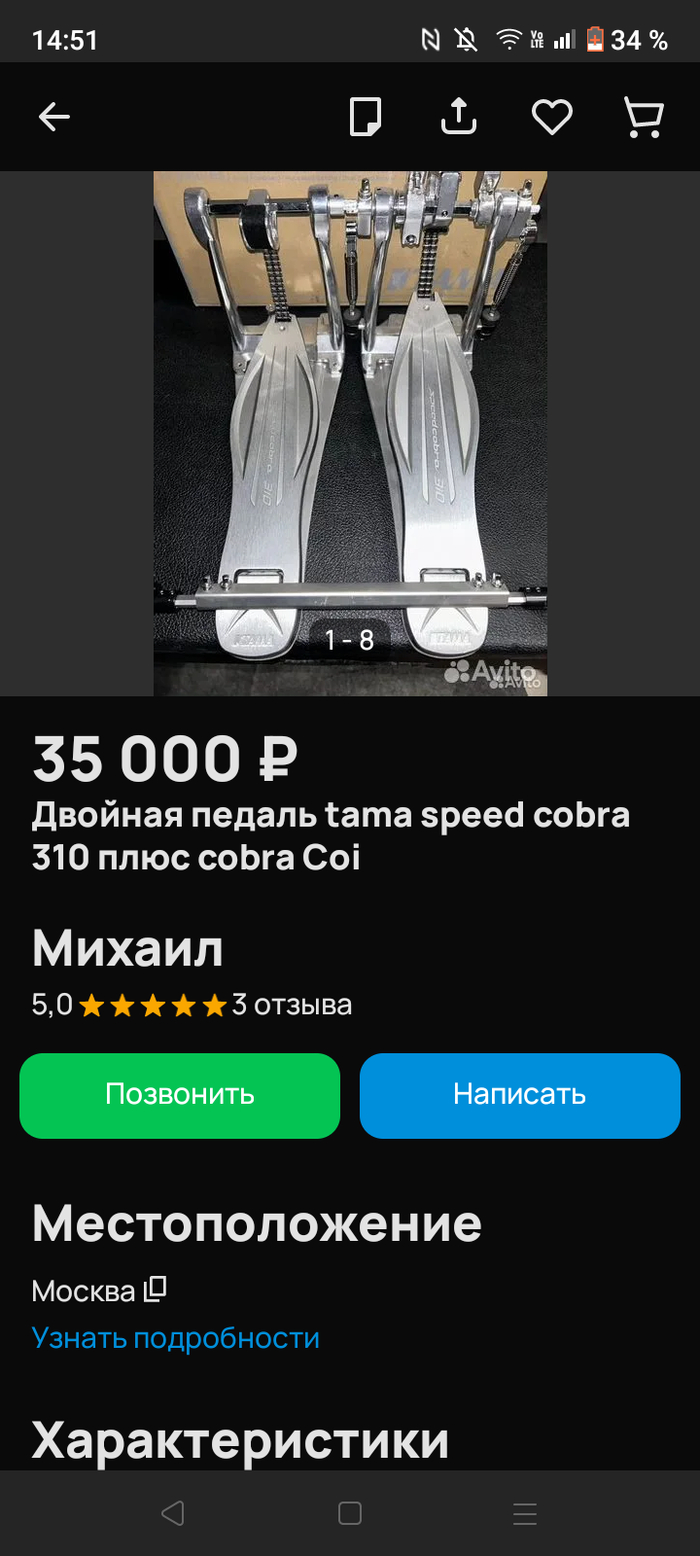Screen dimensions: 700x1556
Task: Open the Узнать подробности link
Action: [x=176, y=1338]
